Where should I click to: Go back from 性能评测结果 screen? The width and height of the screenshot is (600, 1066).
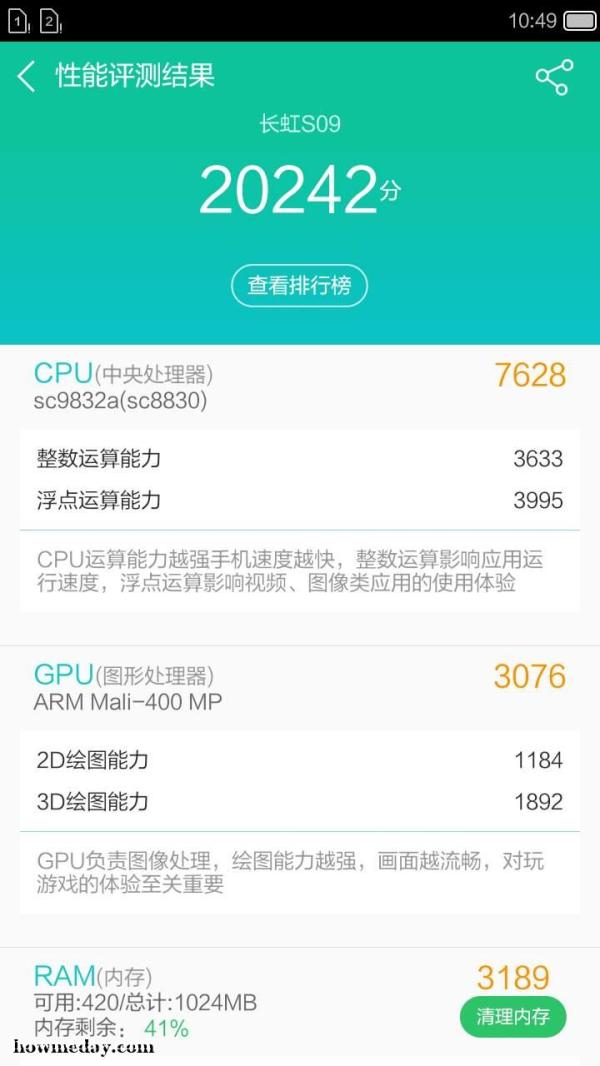coord(27,76)
